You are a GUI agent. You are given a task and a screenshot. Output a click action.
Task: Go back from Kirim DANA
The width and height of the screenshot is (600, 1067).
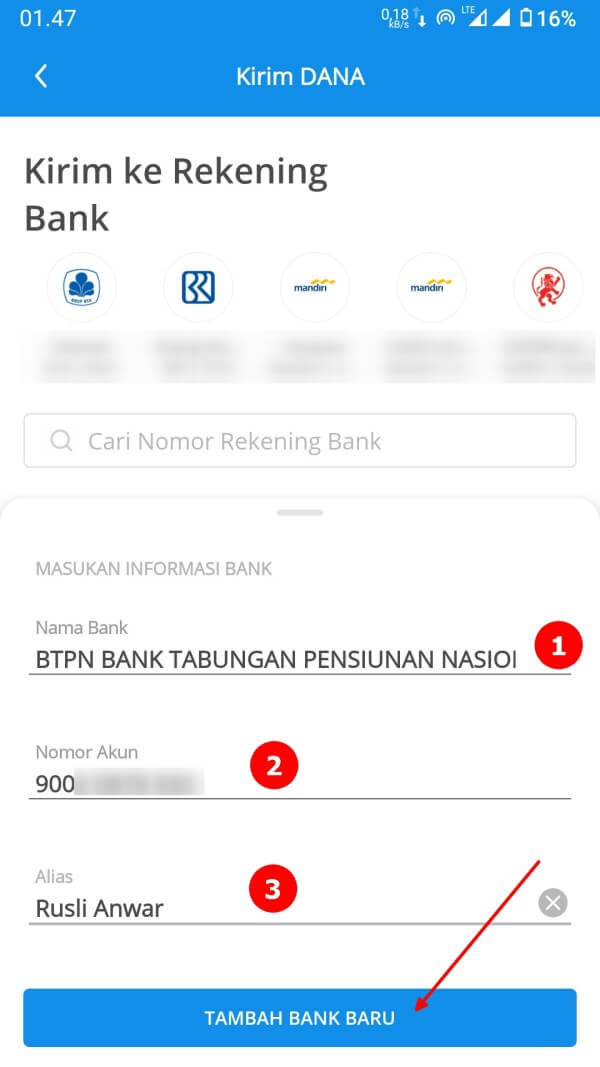[x=41, y=77]
